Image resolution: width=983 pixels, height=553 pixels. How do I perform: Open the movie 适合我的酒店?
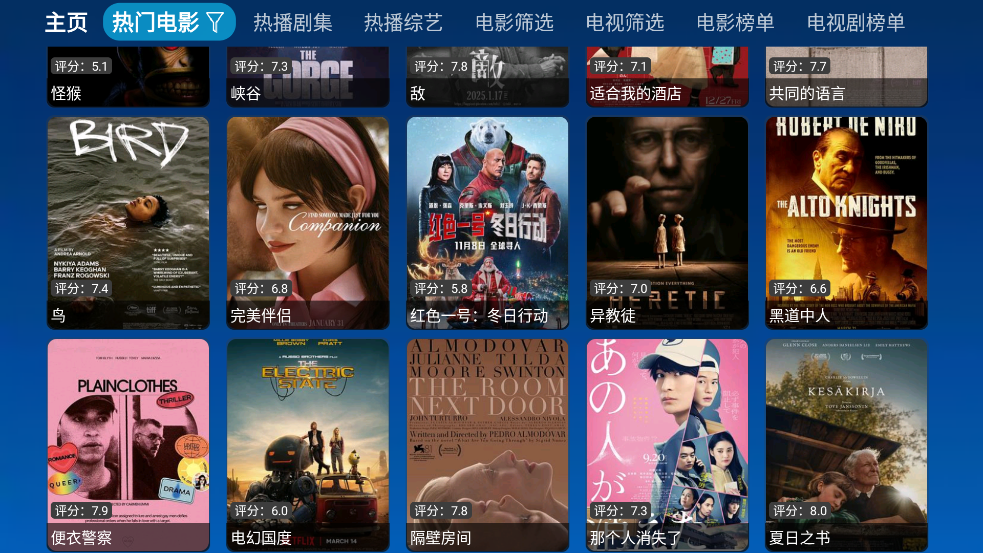667,76
